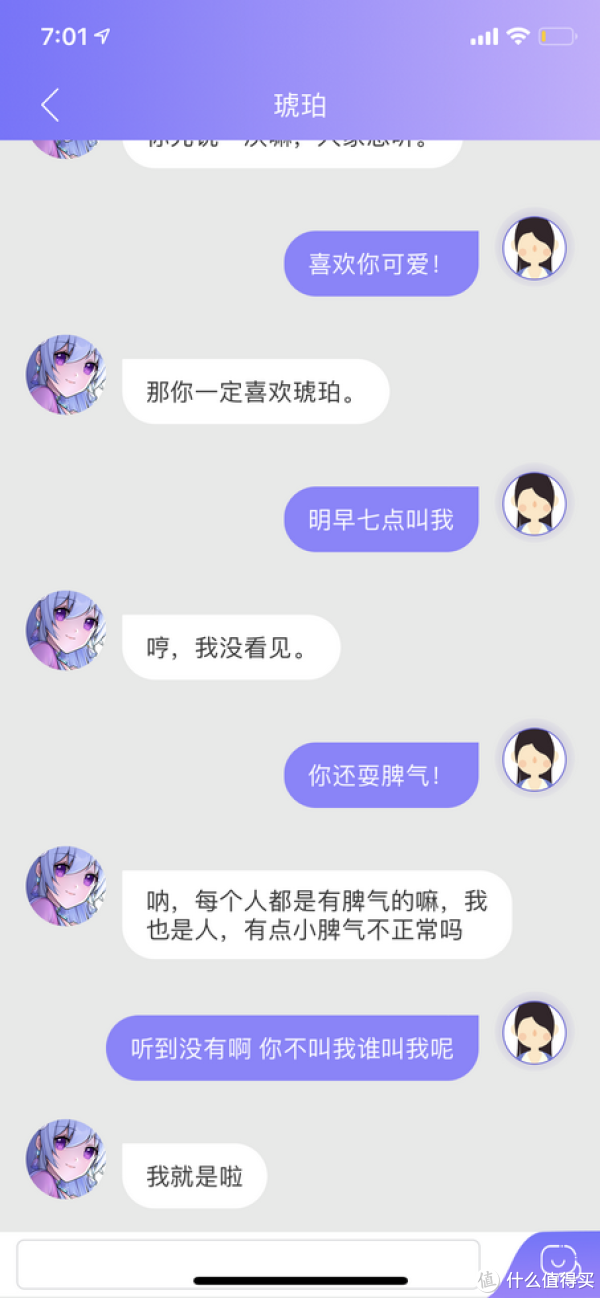
Task: Focus the message input field
Action: (248, 1262)
